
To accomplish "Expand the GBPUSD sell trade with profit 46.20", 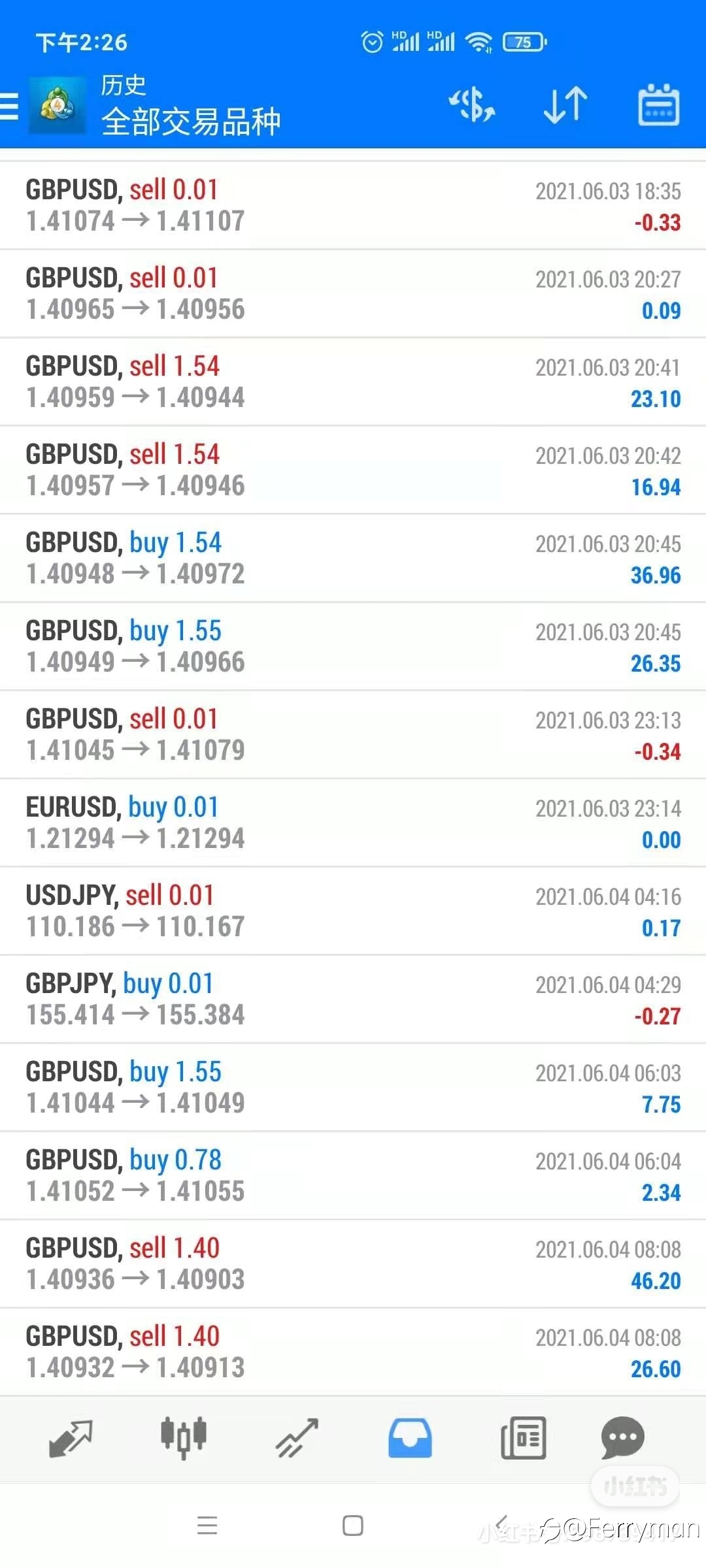I will (x=353, y=1264).
